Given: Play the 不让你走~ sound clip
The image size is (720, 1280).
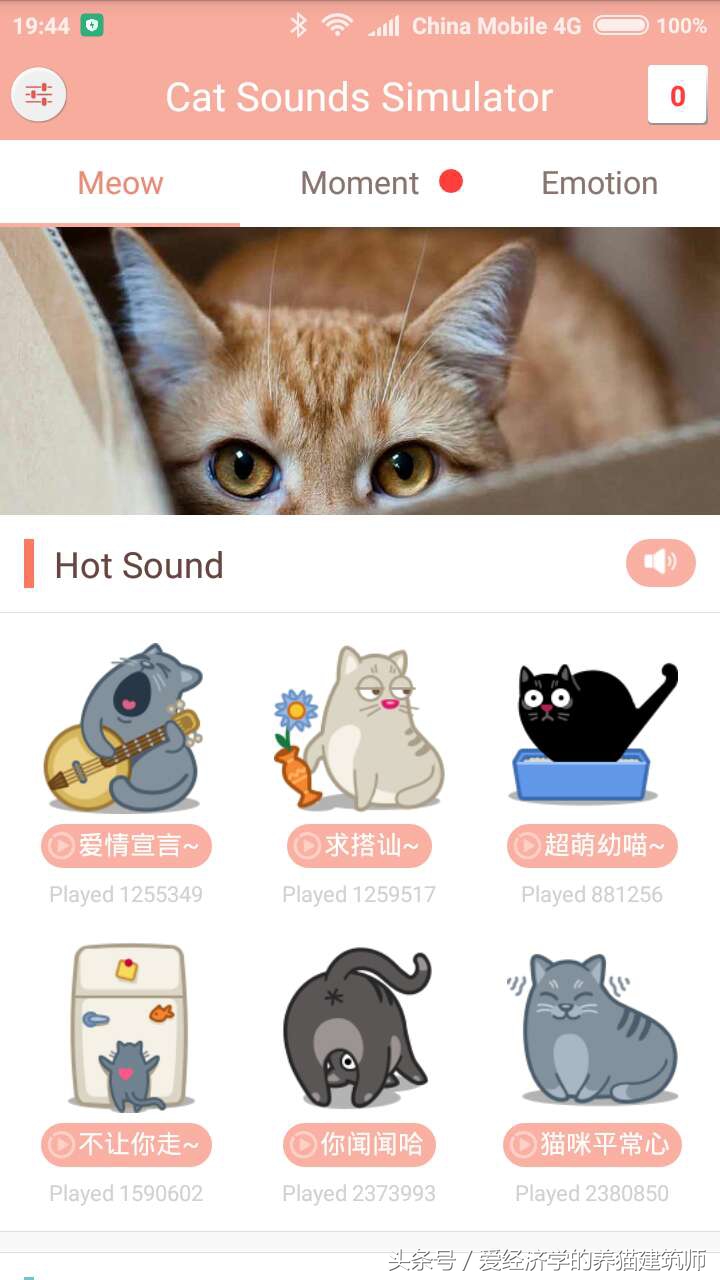Looking at the screenshot, I should [x=126, y=1144].
